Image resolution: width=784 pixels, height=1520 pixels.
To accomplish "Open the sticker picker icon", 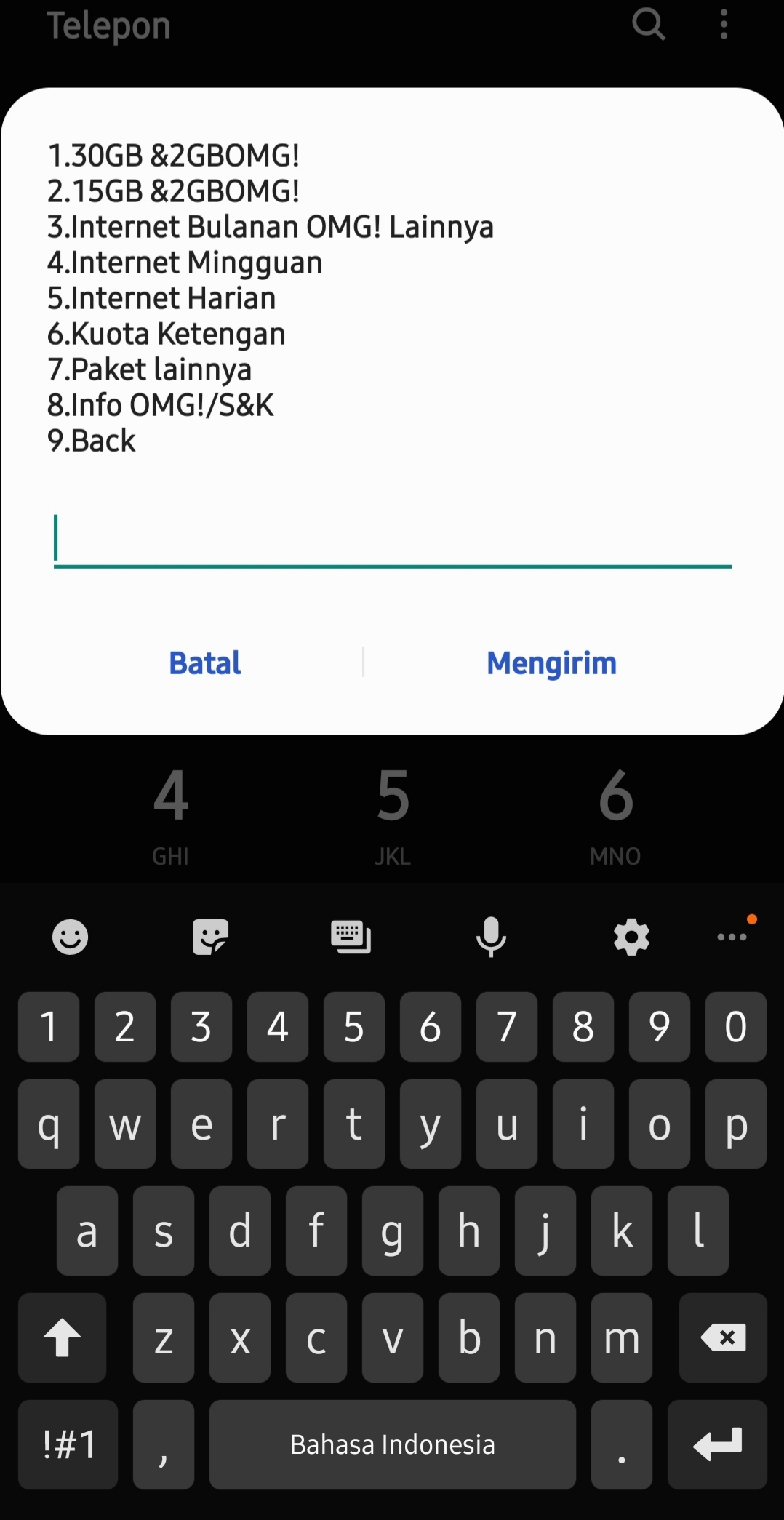I will (x=211, y=937).
